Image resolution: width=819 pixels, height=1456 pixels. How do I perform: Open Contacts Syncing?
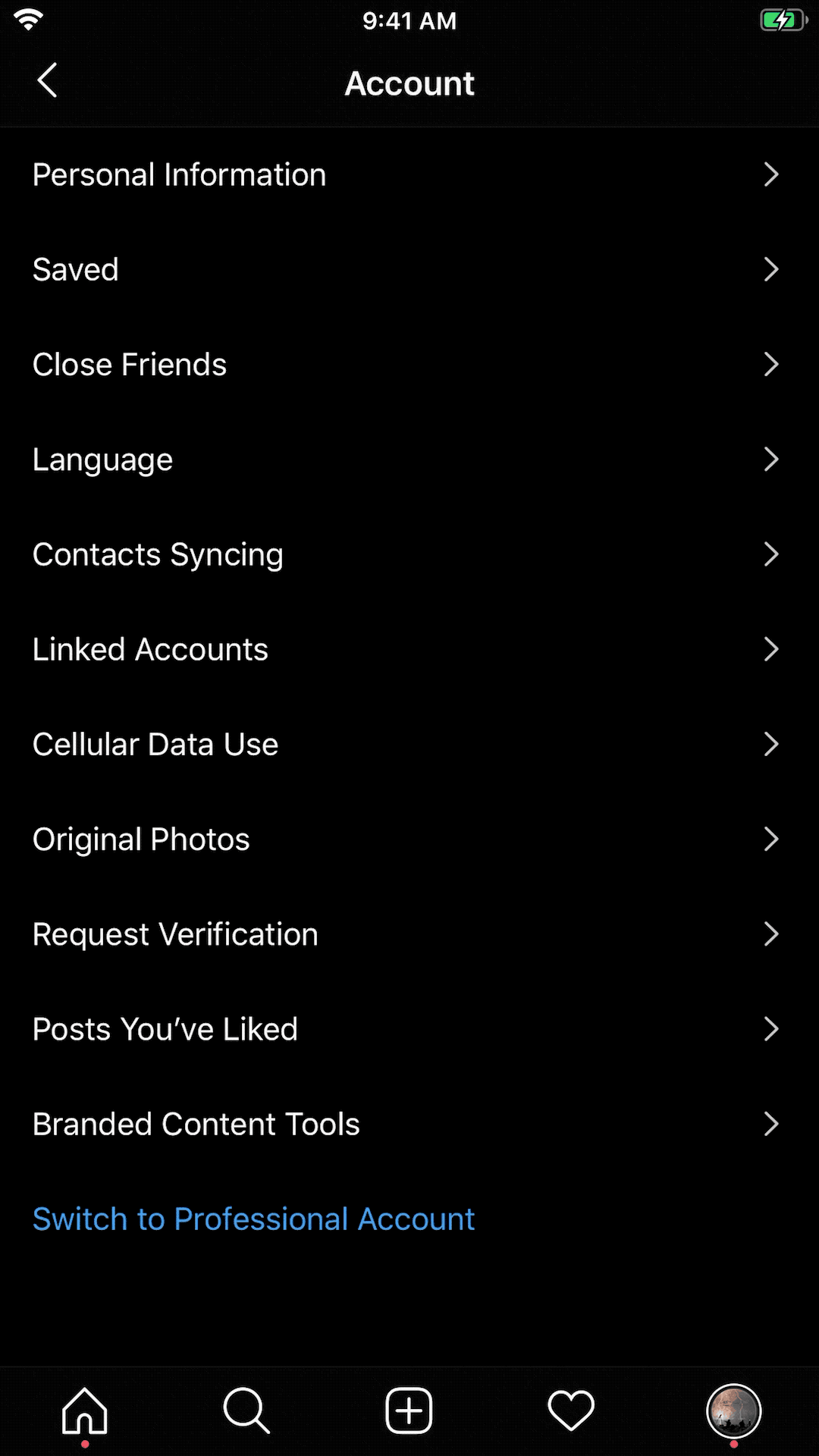coord(409,554)
